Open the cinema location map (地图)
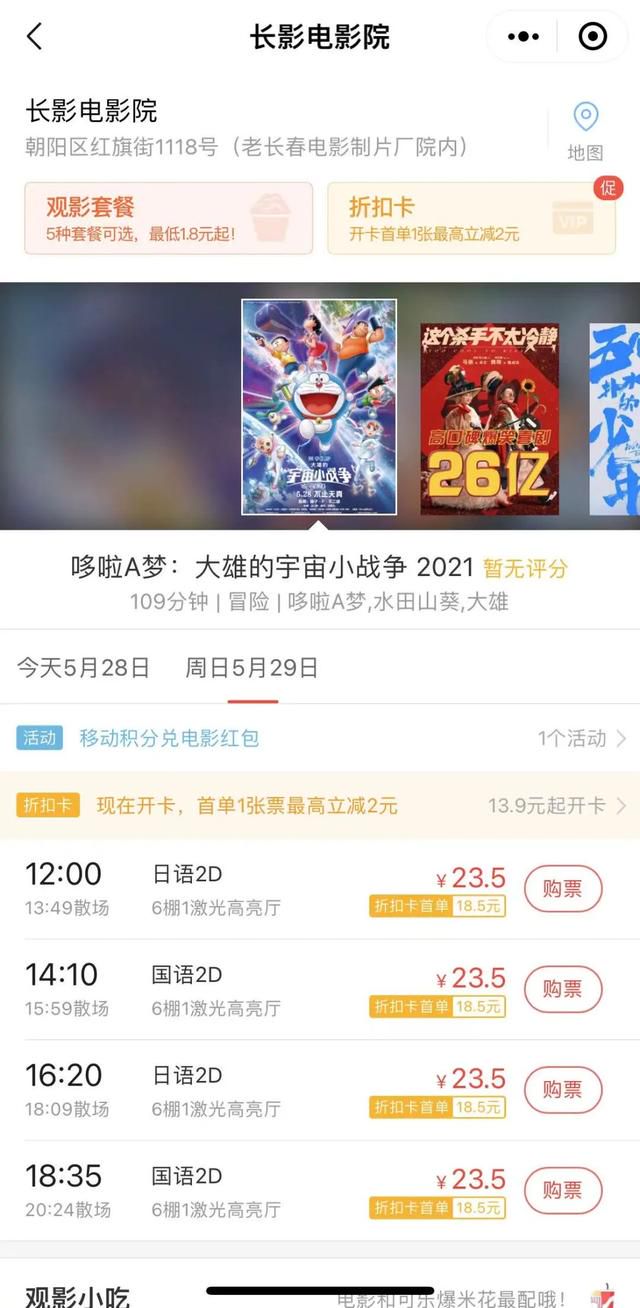The width and height of the screenshot is (640, 1308). tap(585, 131)
